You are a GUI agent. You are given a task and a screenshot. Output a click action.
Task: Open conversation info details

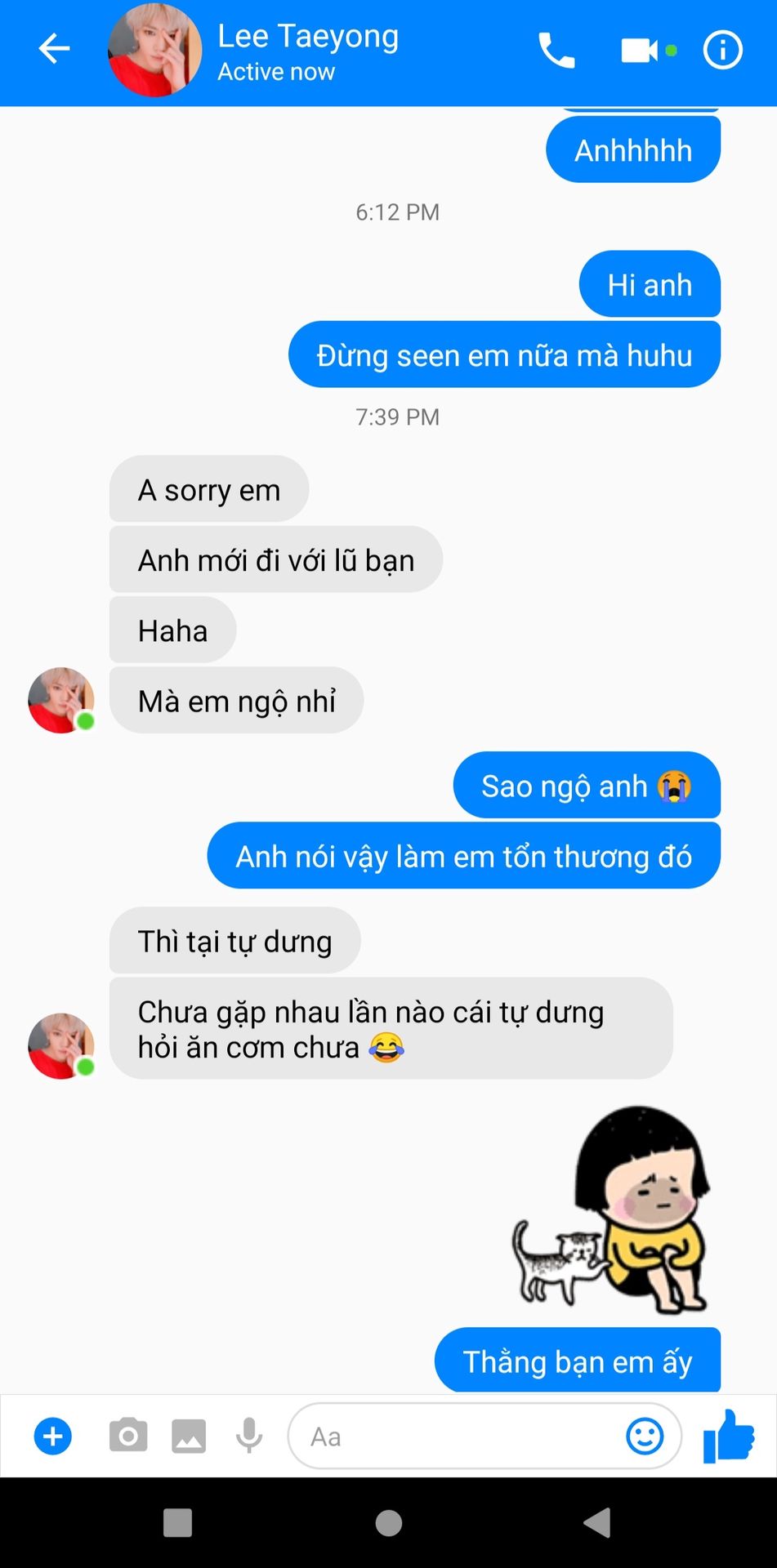pos(722,50)
